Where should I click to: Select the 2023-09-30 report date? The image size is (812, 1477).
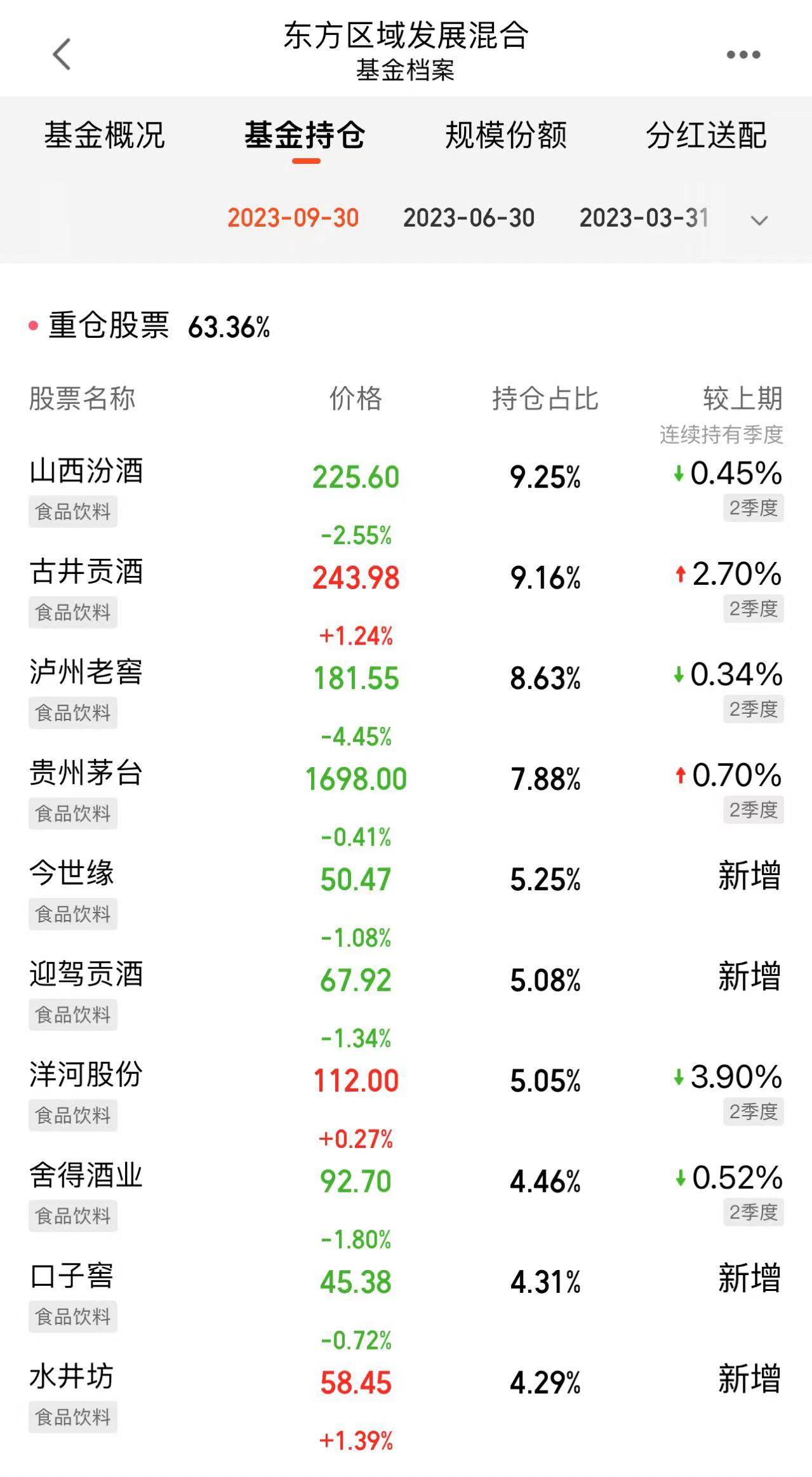[x=293, y=218]
